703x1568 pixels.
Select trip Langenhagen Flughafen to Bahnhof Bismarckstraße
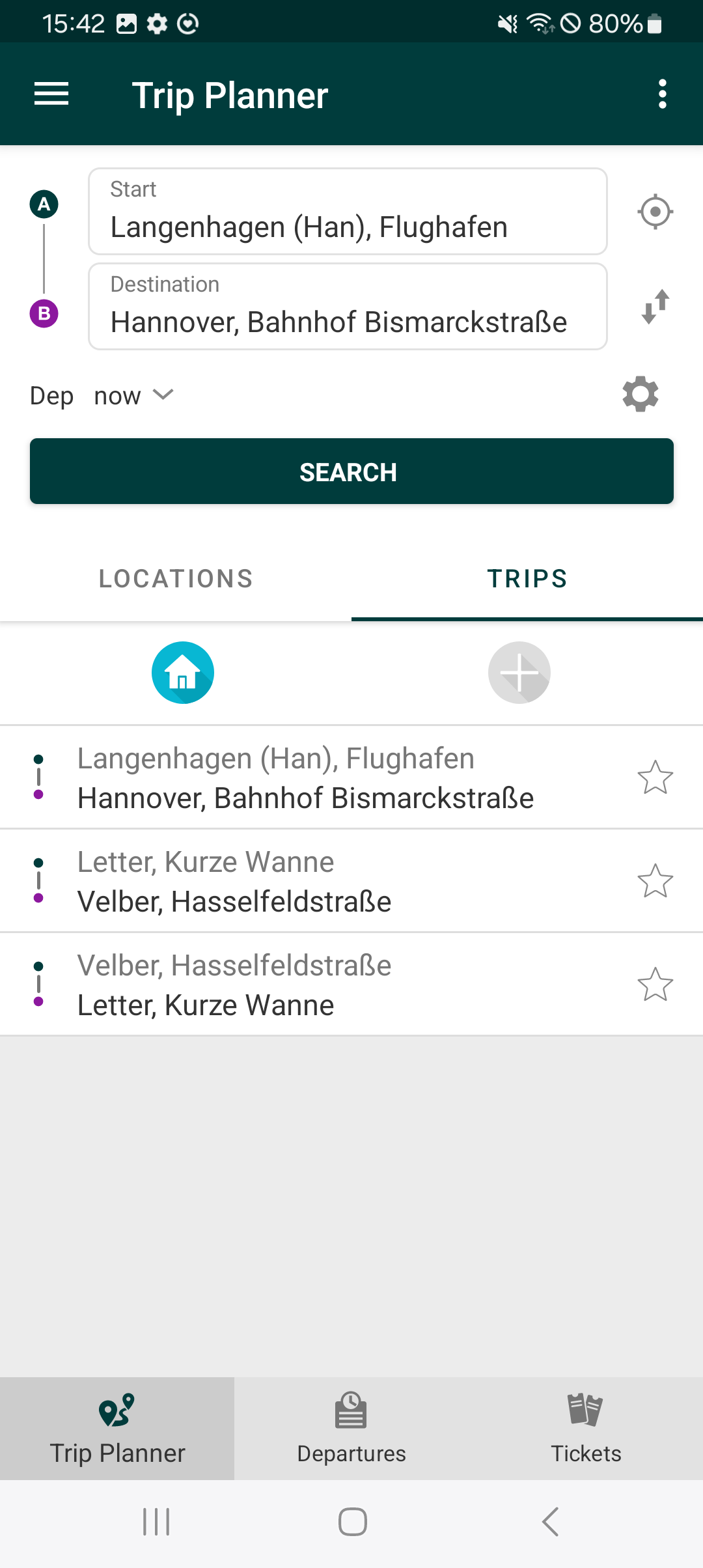[306, 777]
